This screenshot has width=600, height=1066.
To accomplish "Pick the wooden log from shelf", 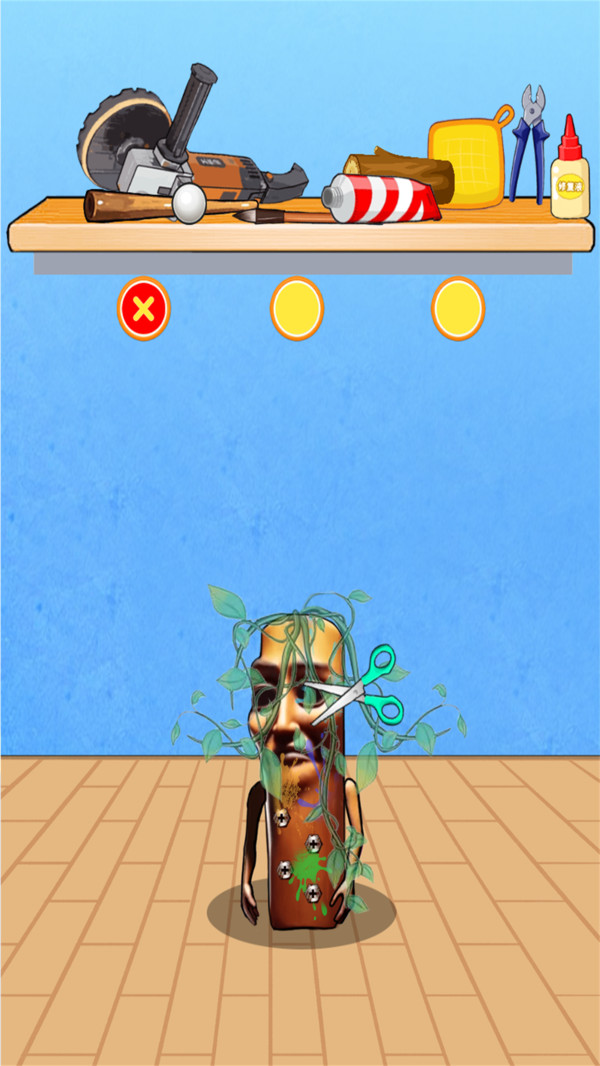I will [401, 173].
